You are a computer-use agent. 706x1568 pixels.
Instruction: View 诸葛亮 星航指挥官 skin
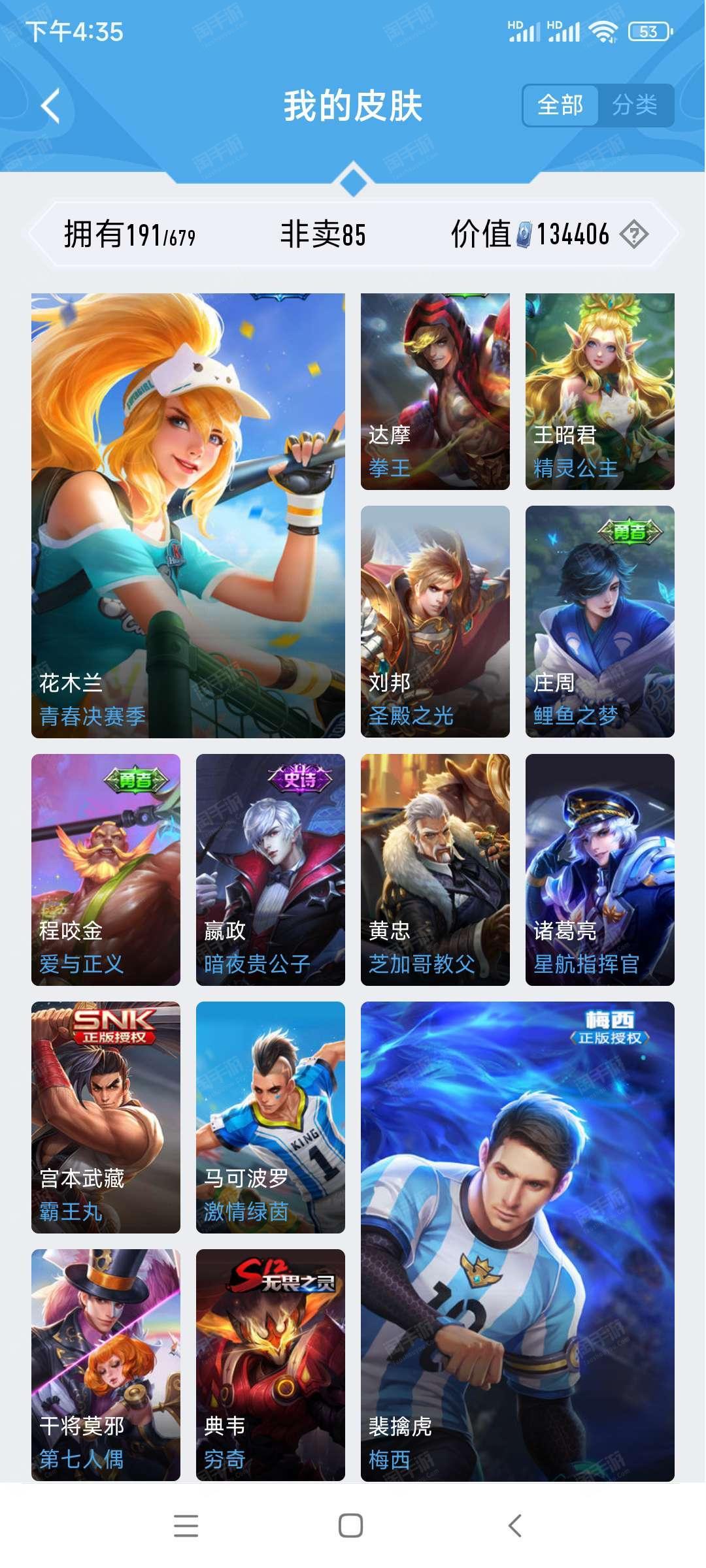pos(600,870)
